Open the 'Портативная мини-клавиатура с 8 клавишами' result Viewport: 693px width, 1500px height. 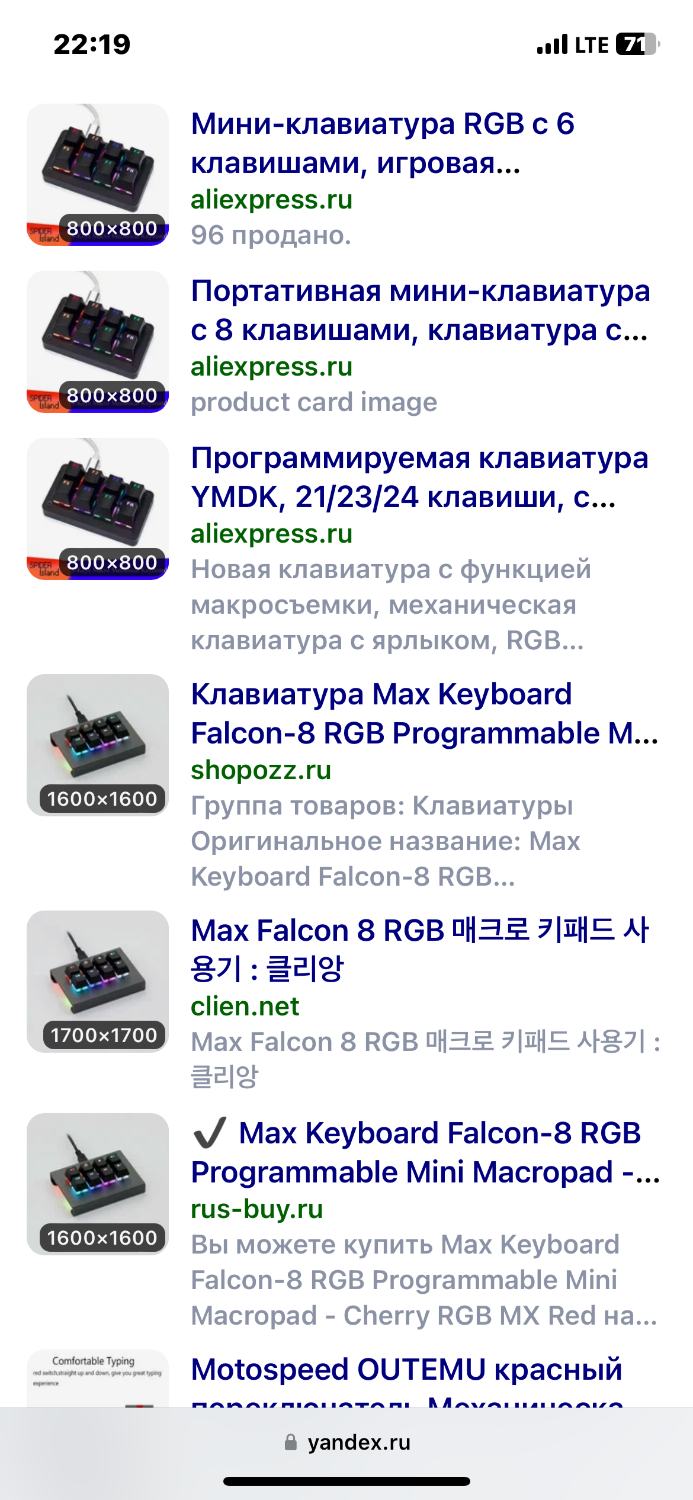[x=420, y=310]
